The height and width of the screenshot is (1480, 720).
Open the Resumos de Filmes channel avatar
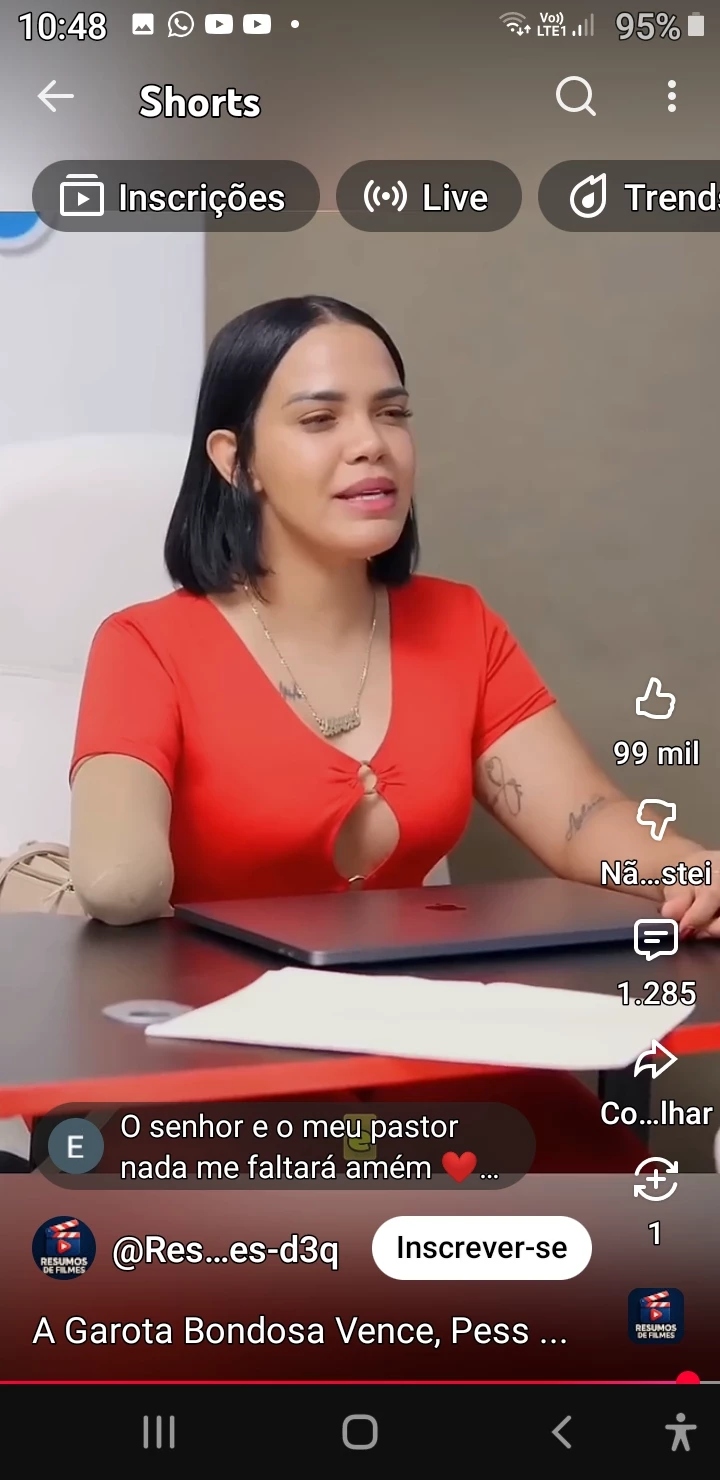tap(64, 1248)
